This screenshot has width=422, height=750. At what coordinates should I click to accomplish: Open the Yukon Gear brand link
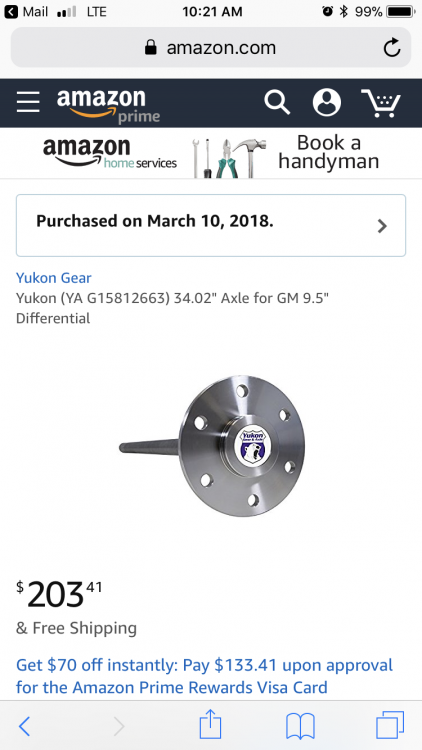[54, 278]
